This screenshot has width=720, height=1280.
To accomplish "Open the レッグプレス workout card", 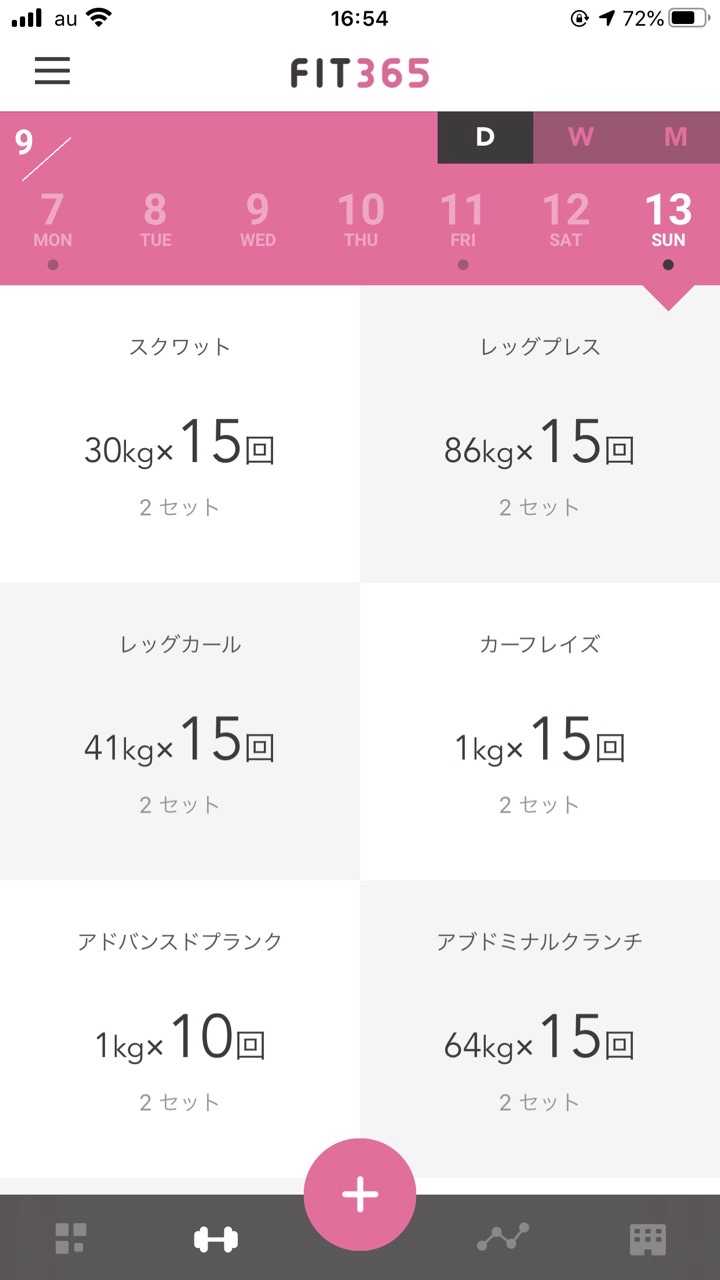I will coord(540,434).
